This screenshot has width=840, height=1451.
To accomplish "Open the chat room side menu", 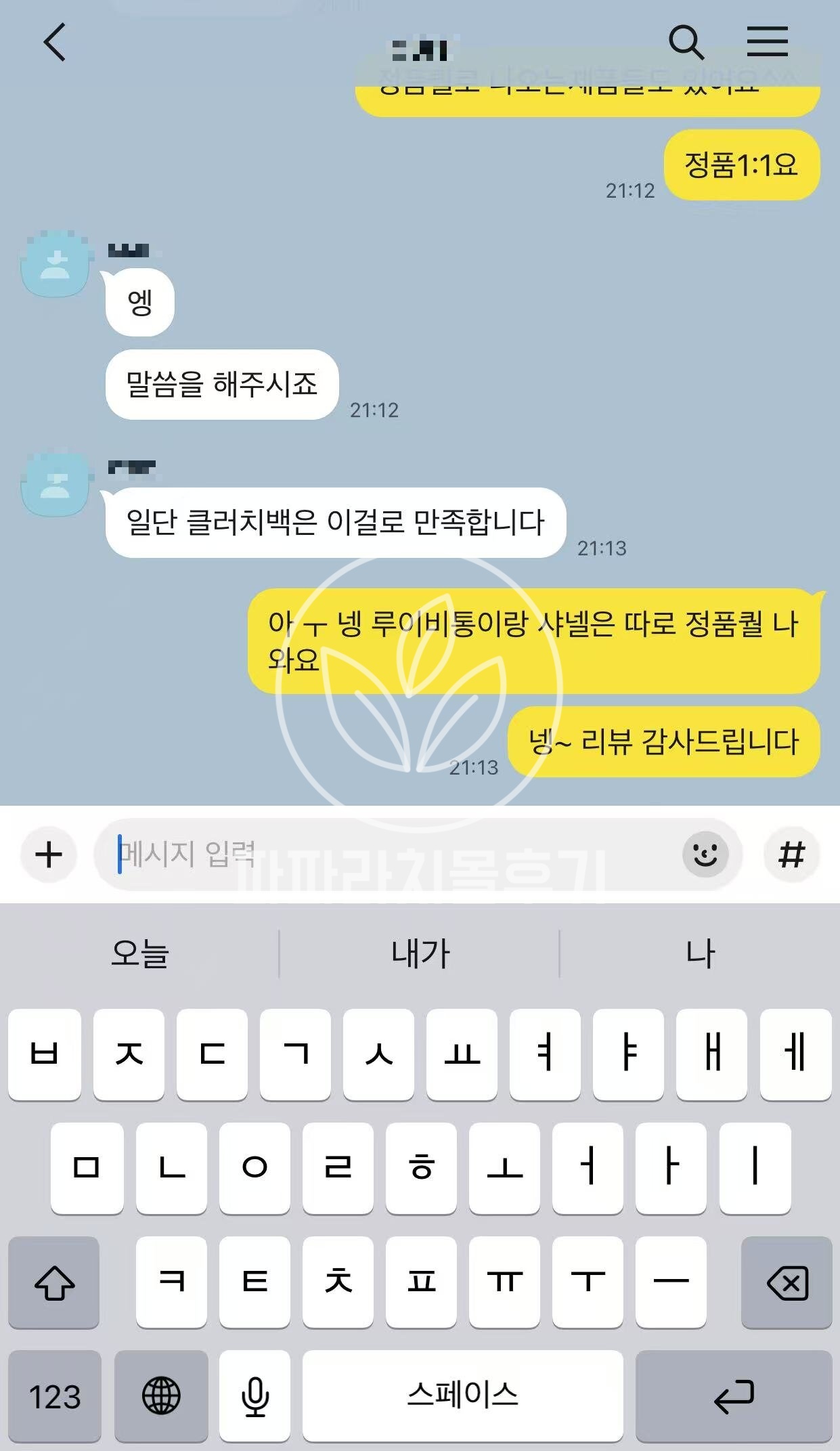I will [767, 42].
